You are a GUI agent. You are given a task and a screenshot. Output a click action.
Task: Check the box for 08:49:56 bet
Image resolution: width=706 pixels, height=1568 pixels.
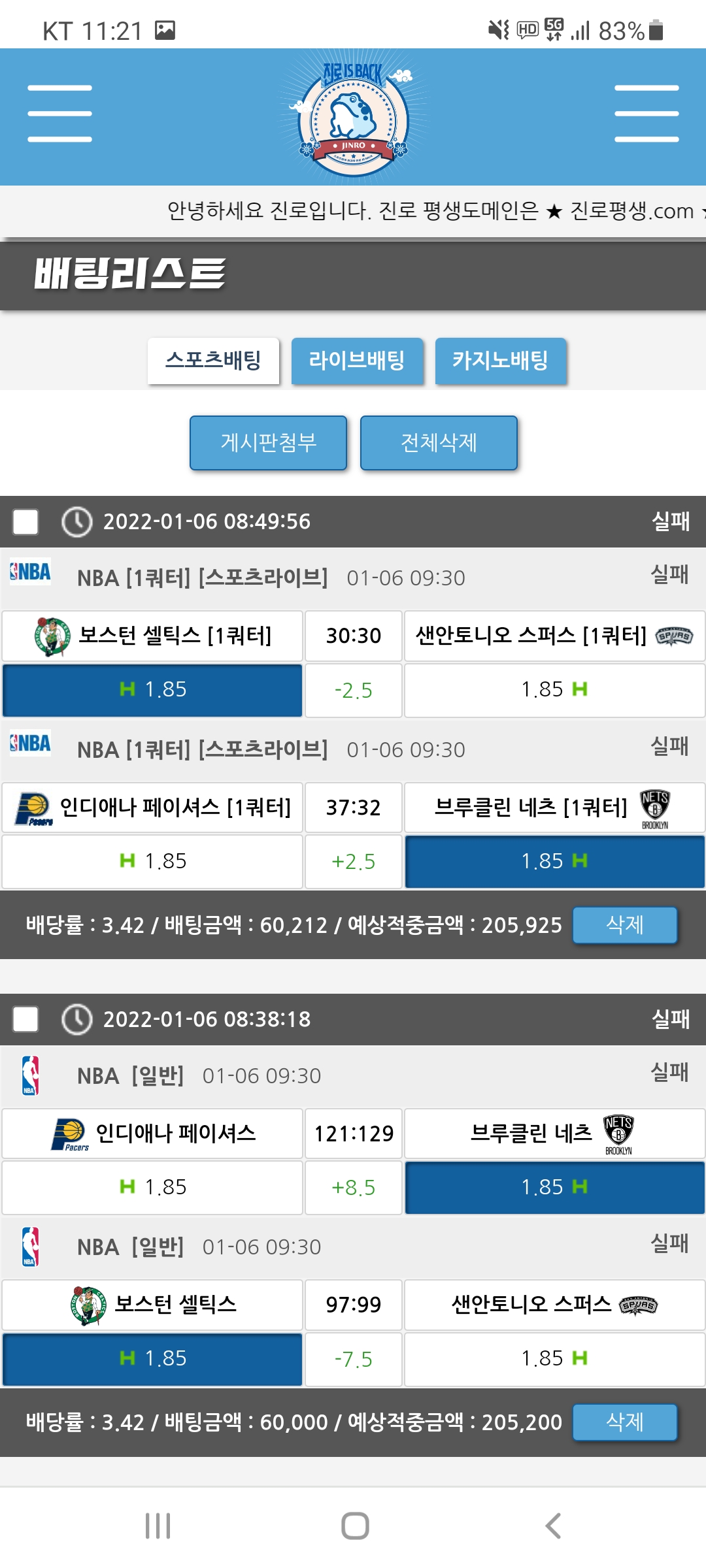pos(26,522)
